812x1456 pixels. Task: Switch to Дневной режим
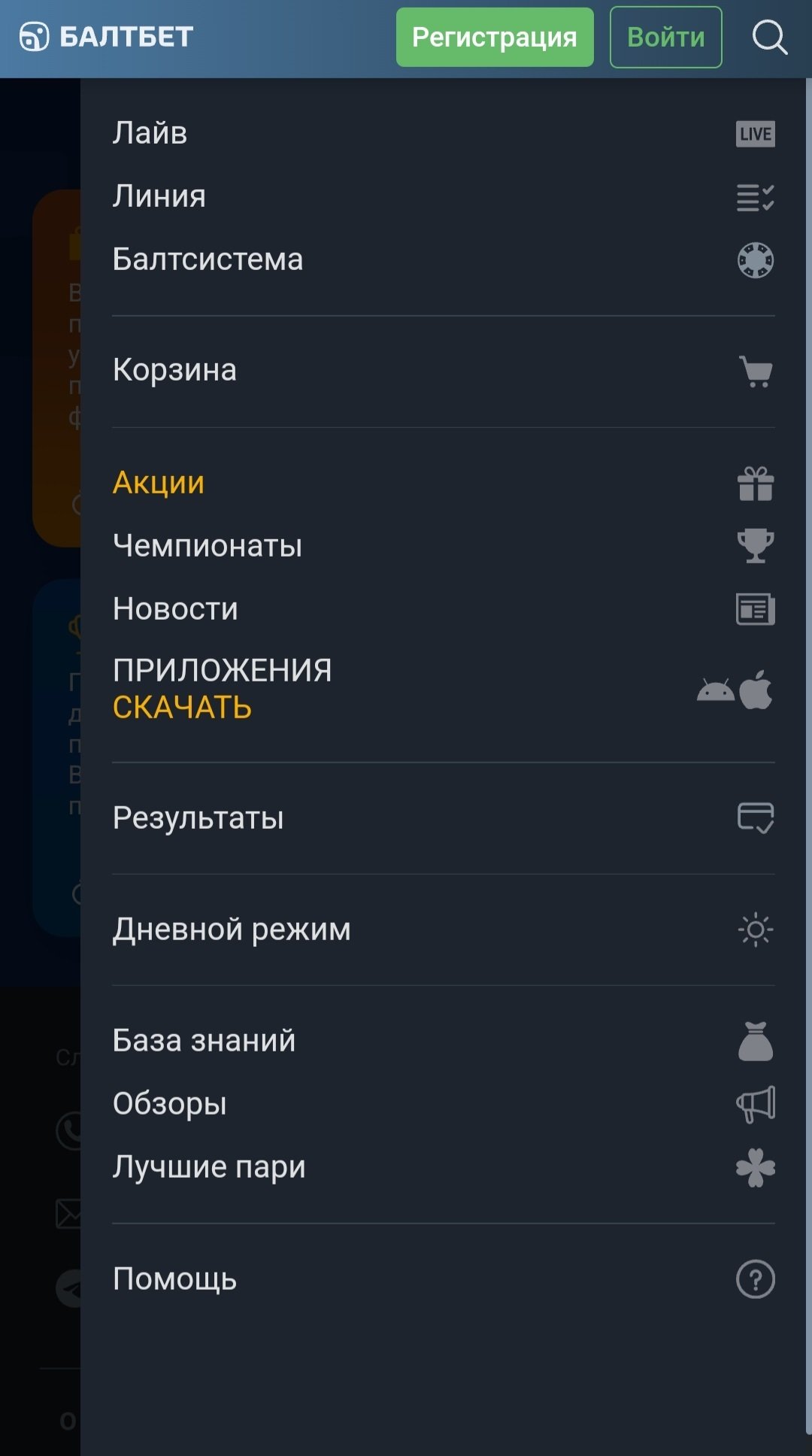tap(232, 930)
